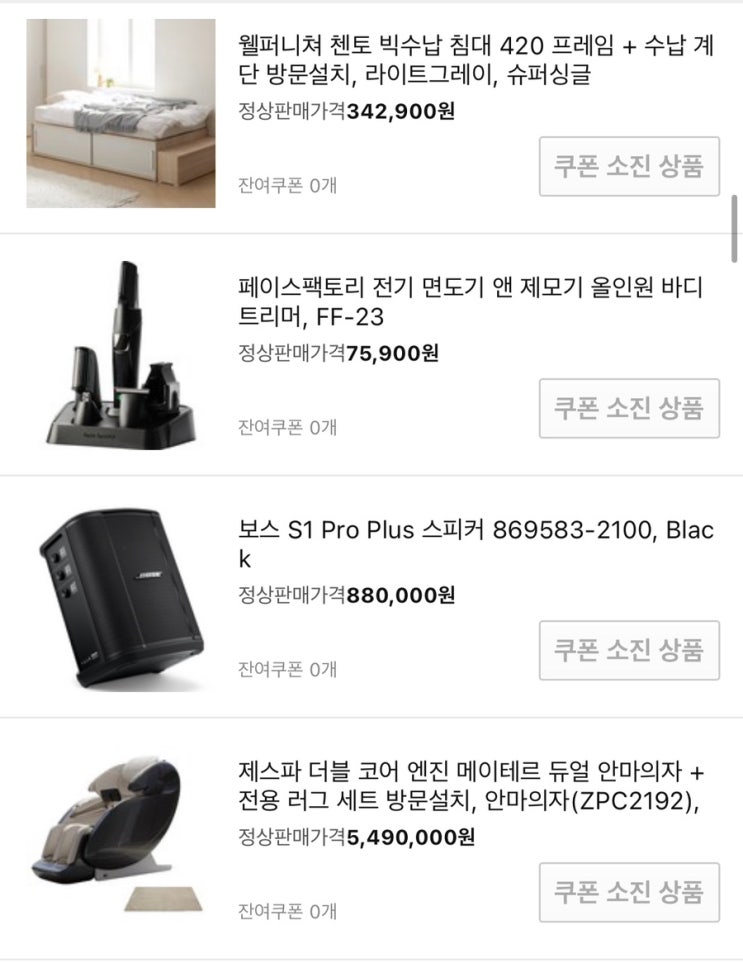View the 제스파 메이테르 듀얼 안마의자 product

[472, 786]
